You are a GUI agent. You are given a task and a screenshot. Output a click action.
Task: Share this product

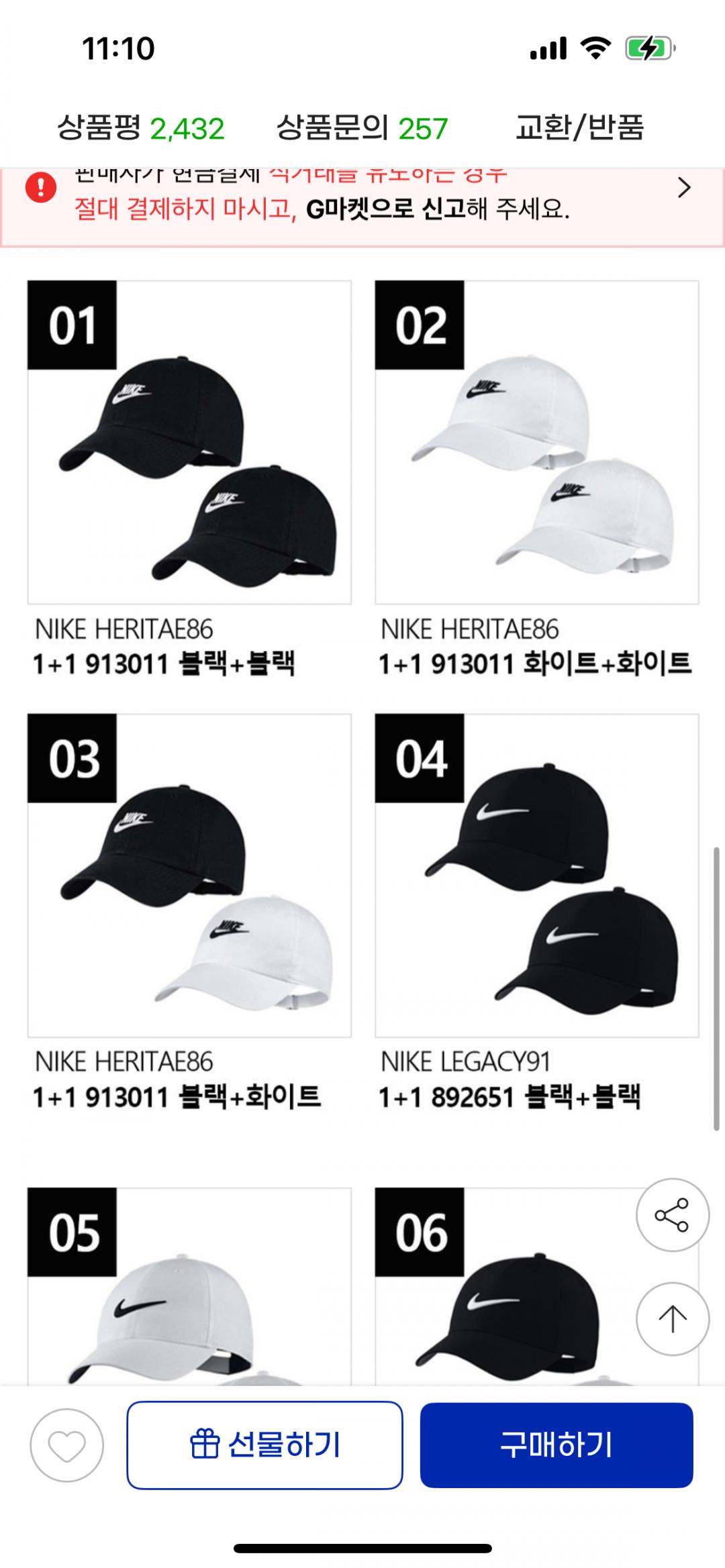[x=672, y=1214]
